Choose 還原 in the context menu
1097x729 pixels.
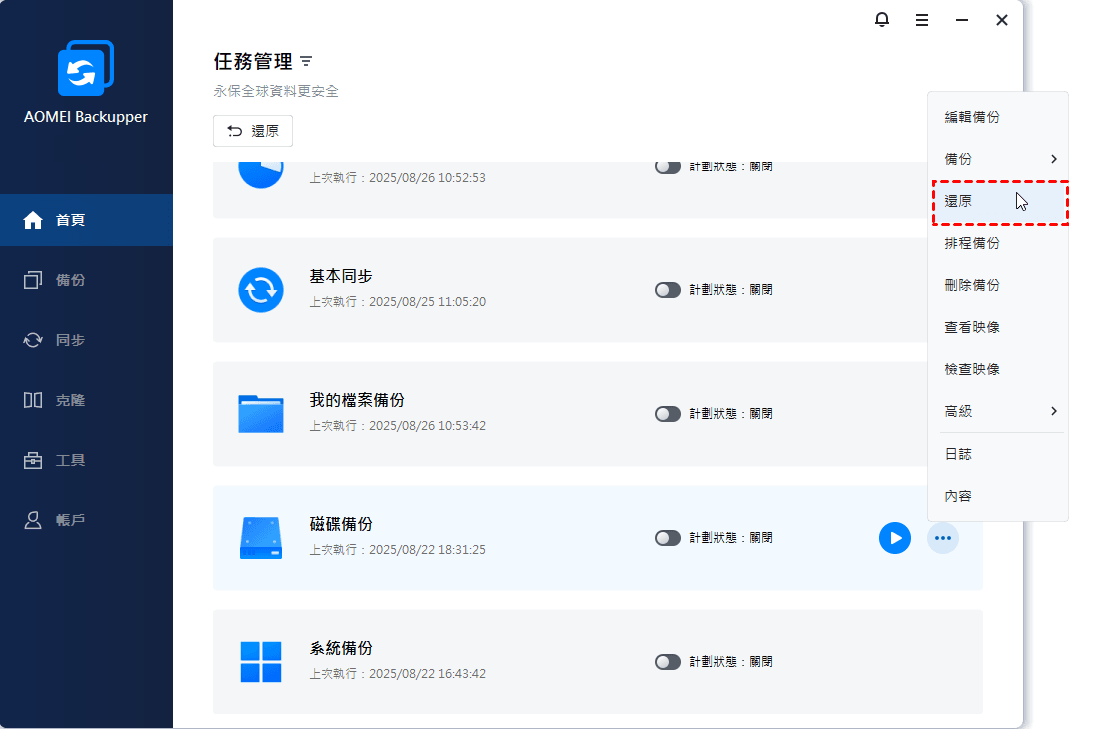(960, 201)
